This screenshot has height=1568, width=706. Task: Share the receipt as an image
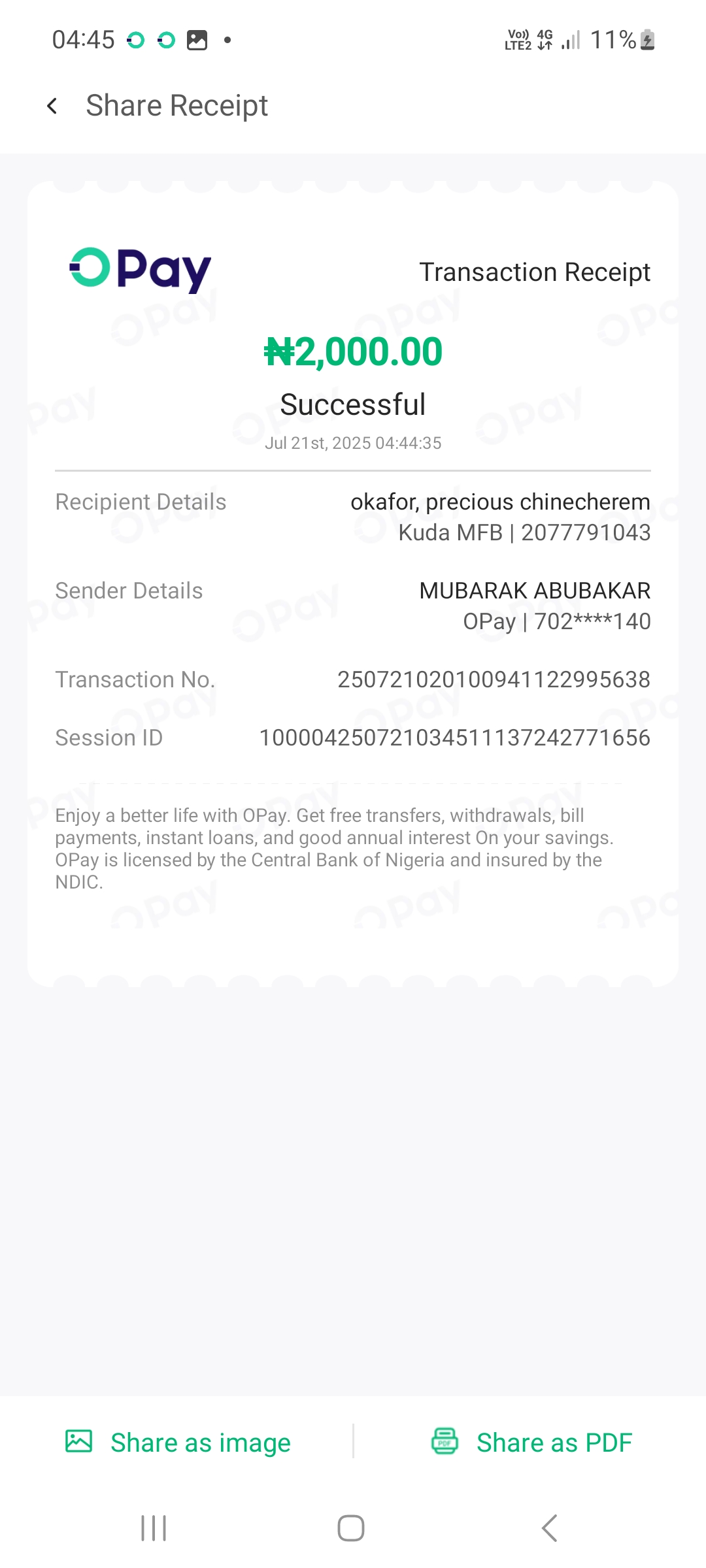(178, 1442)
